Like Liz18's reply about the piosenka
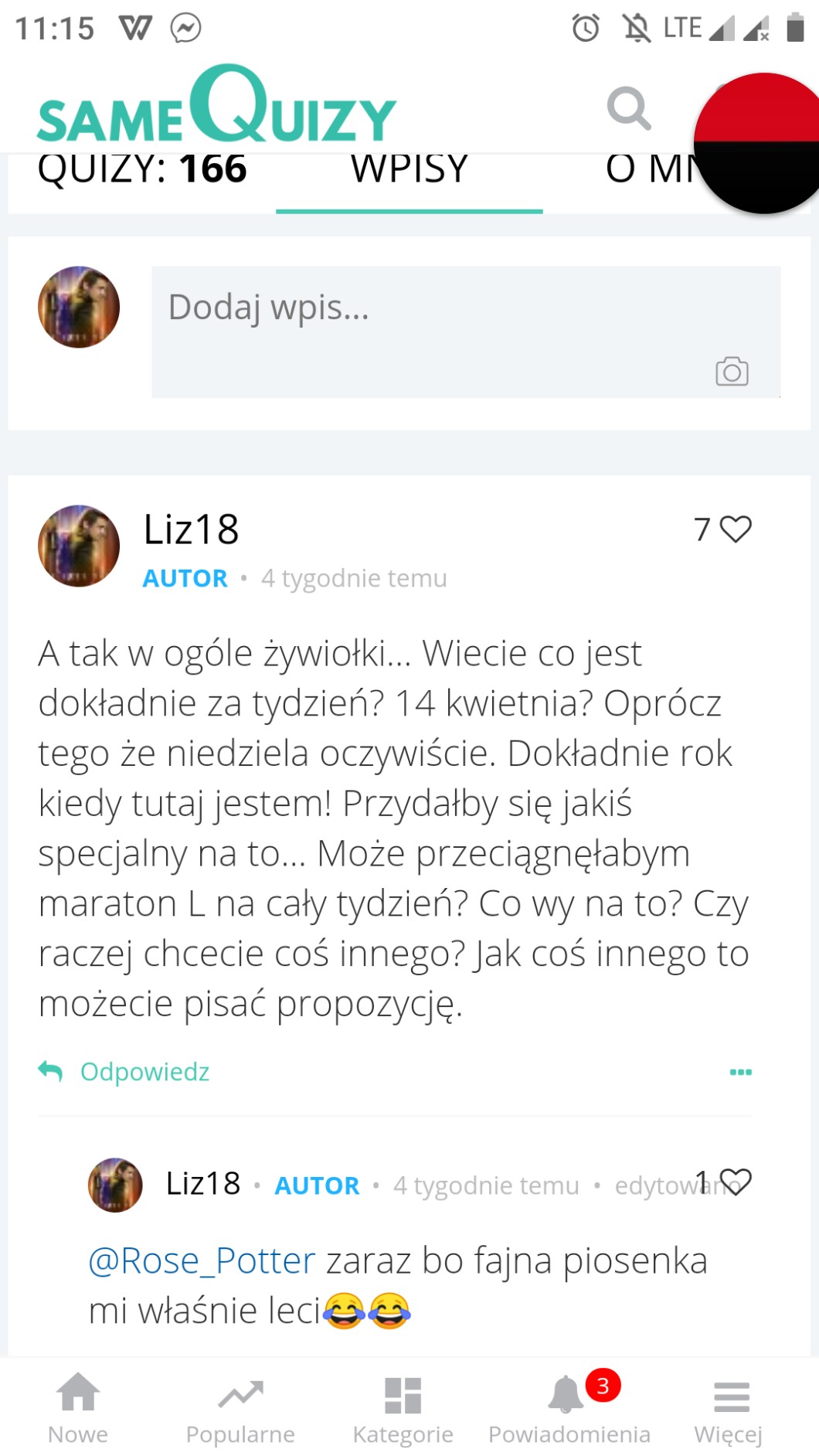This screenshot has width=819, height=1456. pos(736,1182)
